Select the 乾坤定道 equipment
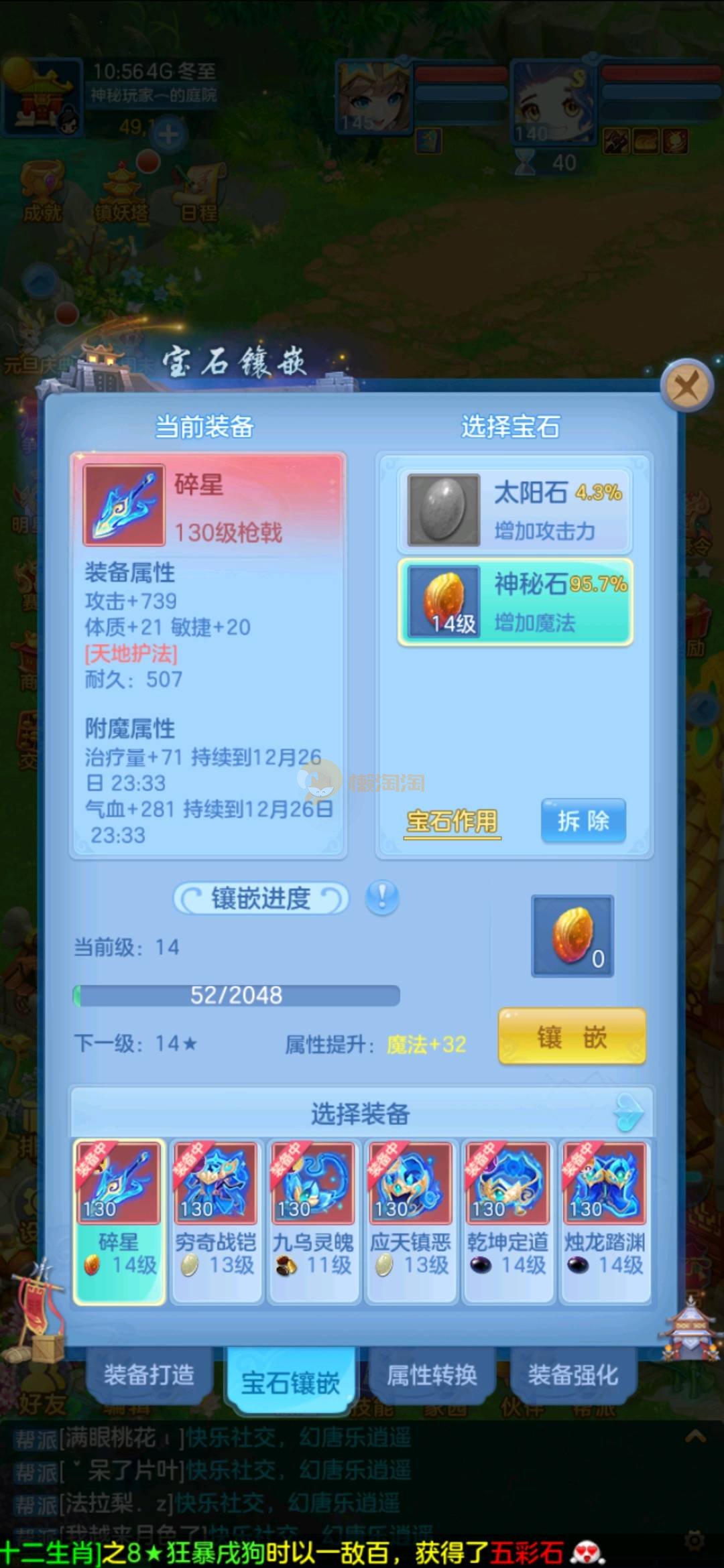This screenshot has height=1568, width=724. [x=507, y=1221]
